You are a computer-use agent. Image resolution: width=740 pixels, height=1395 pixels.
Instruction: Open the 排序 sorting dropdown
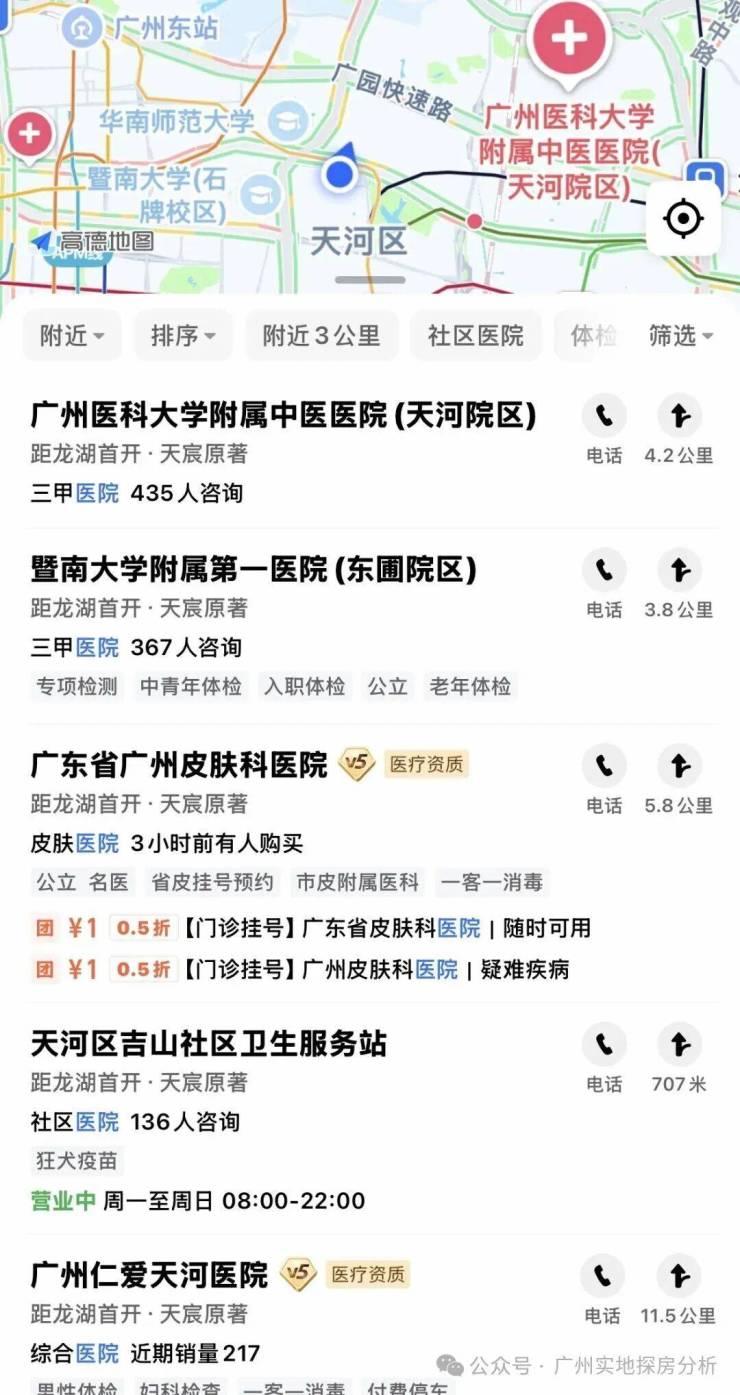[x=183, y=336]
